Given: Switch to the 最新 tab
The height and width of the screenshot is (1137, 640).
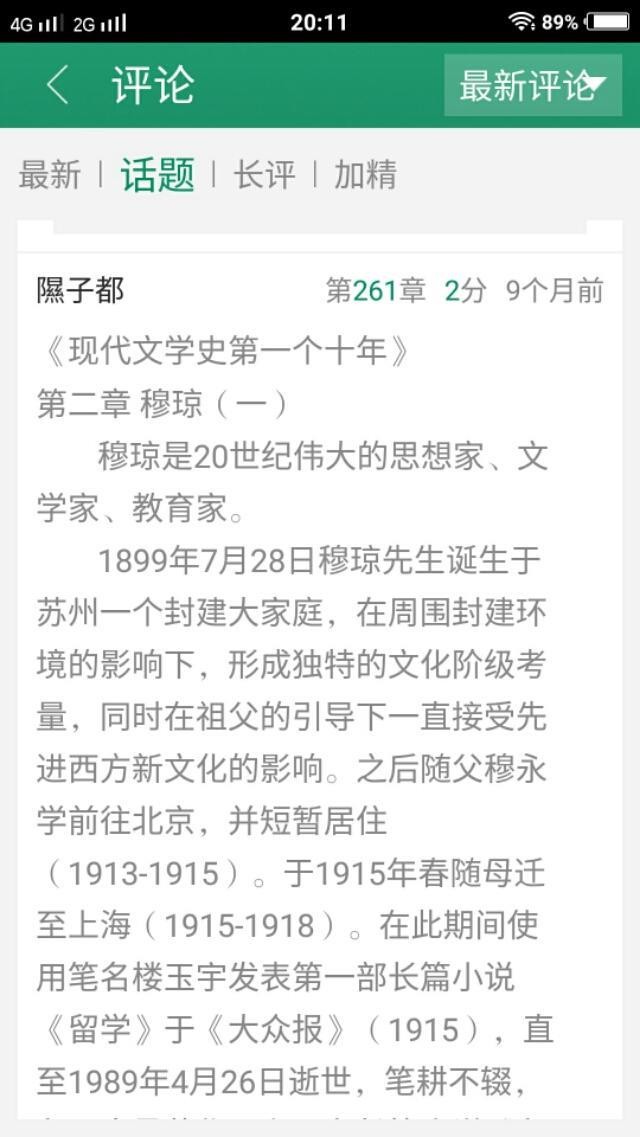Looking at the screenshot, I should click(49, 175).
